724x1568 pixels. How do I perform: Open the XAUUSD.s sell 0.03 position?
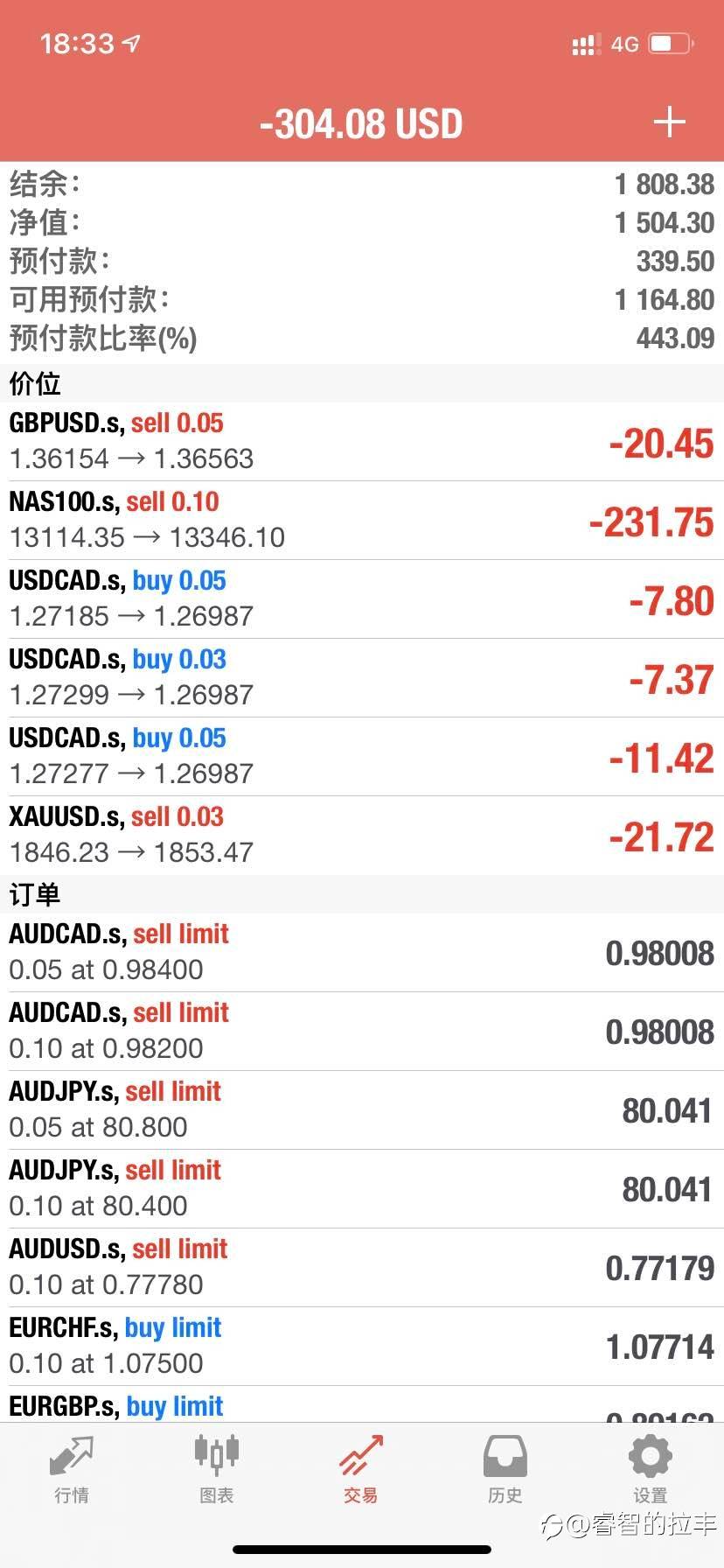(x=362, y=836)
